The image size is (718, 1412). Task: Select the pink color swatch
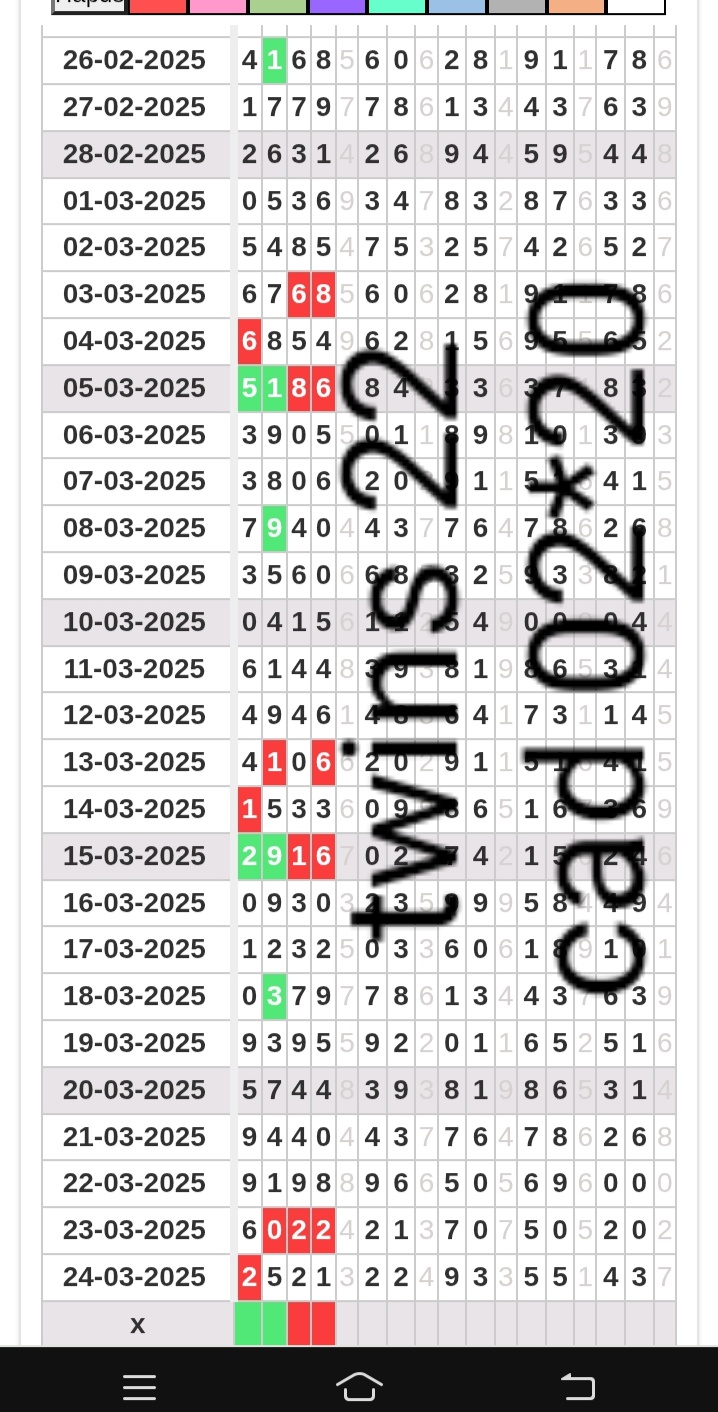(x=218, y=6)
